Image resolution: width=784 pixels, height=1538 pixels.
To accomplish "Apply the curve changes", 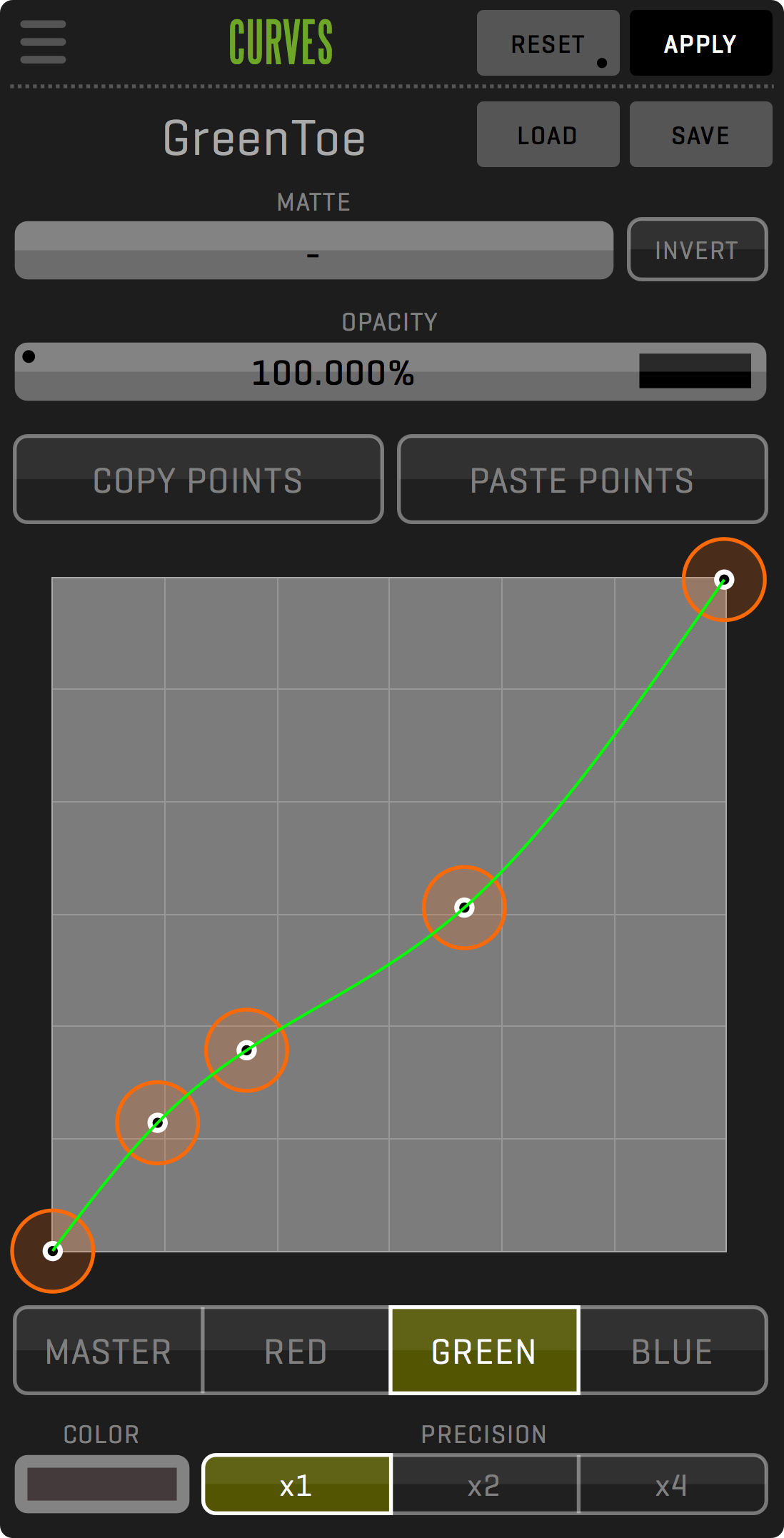I will tap(700, 44).
